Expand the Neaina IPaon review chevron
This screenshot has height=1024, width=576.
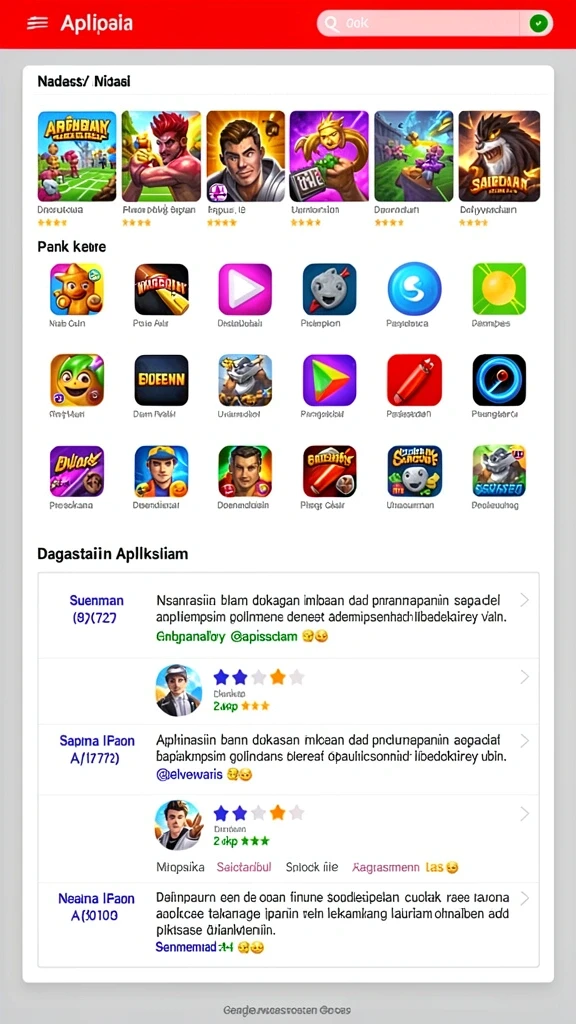point(524,898)
